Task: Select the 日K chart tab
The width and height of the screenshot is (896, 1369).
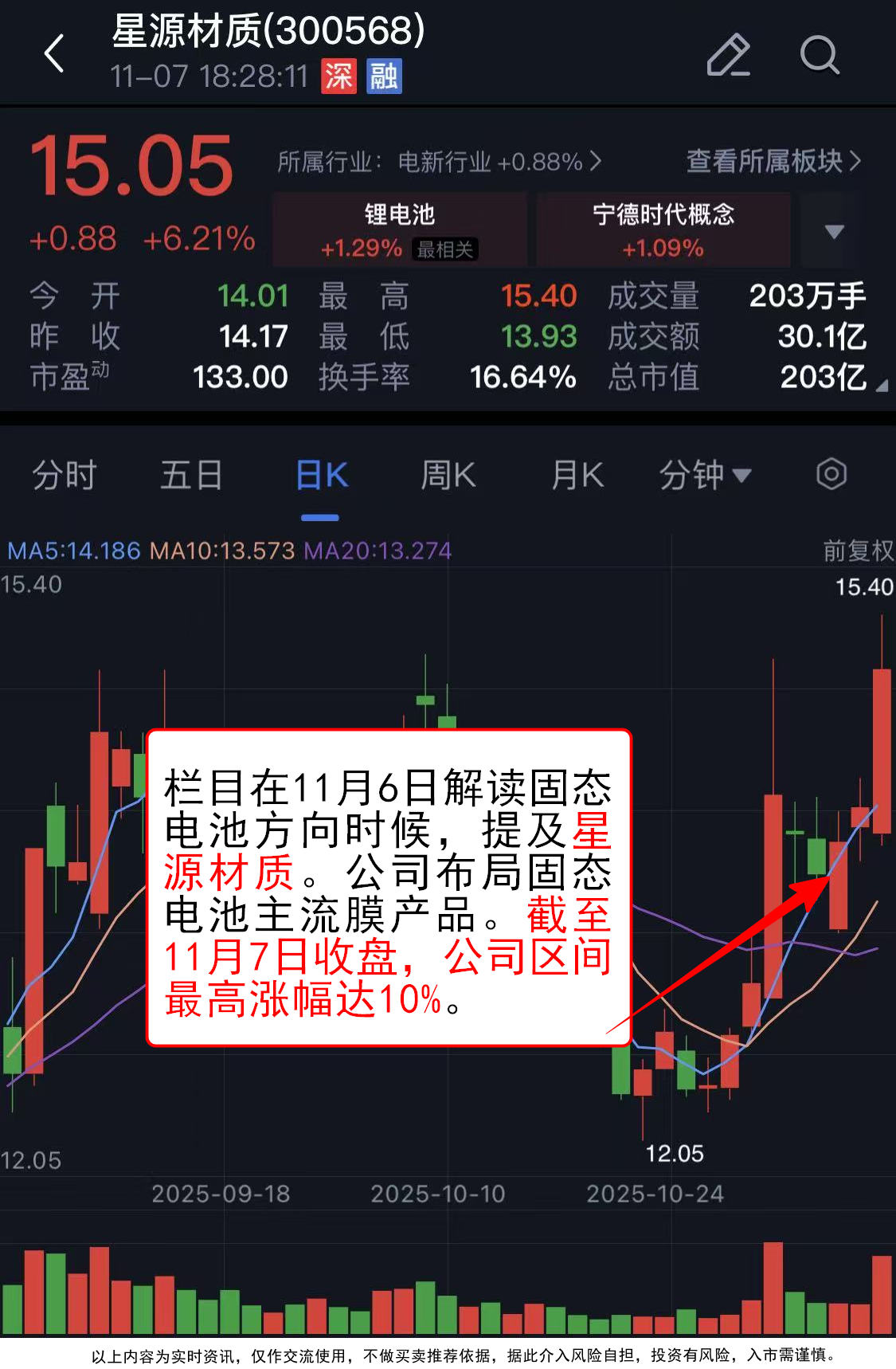Action: (x=321, y=476)
